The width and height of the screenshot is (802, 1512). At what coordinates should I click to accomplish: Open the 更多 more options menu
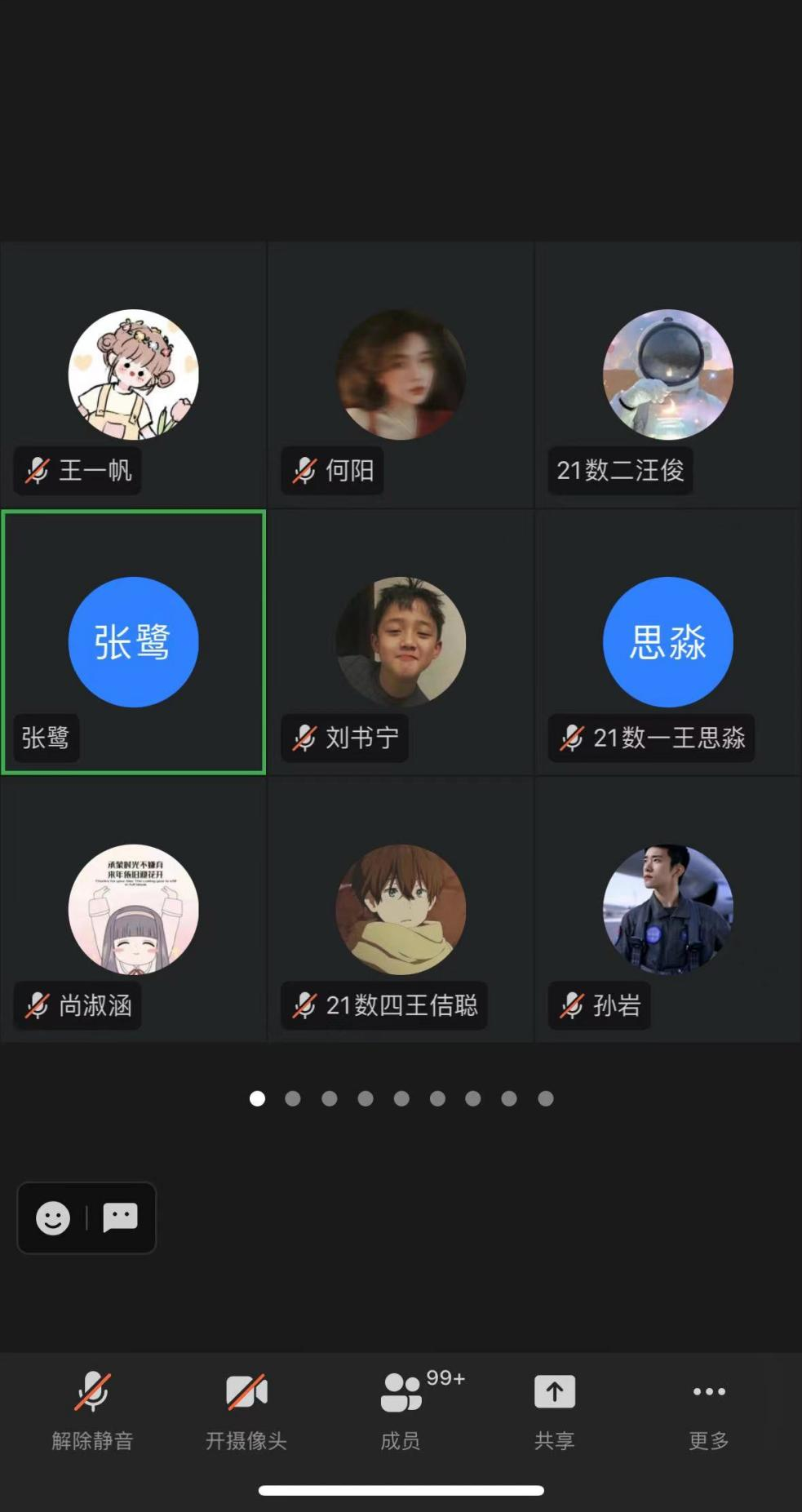708,1410
